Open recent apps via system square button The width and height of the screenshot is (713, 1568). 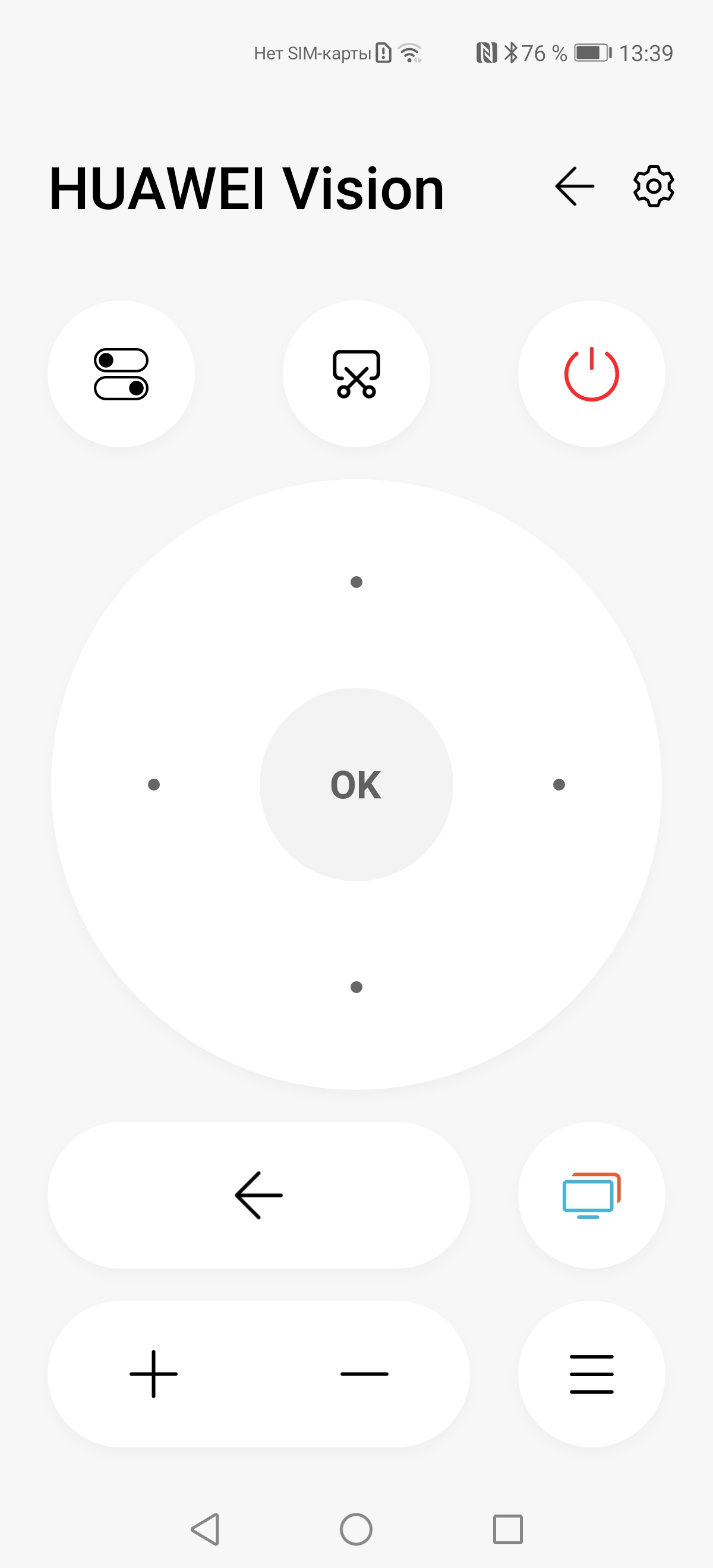507,1529
